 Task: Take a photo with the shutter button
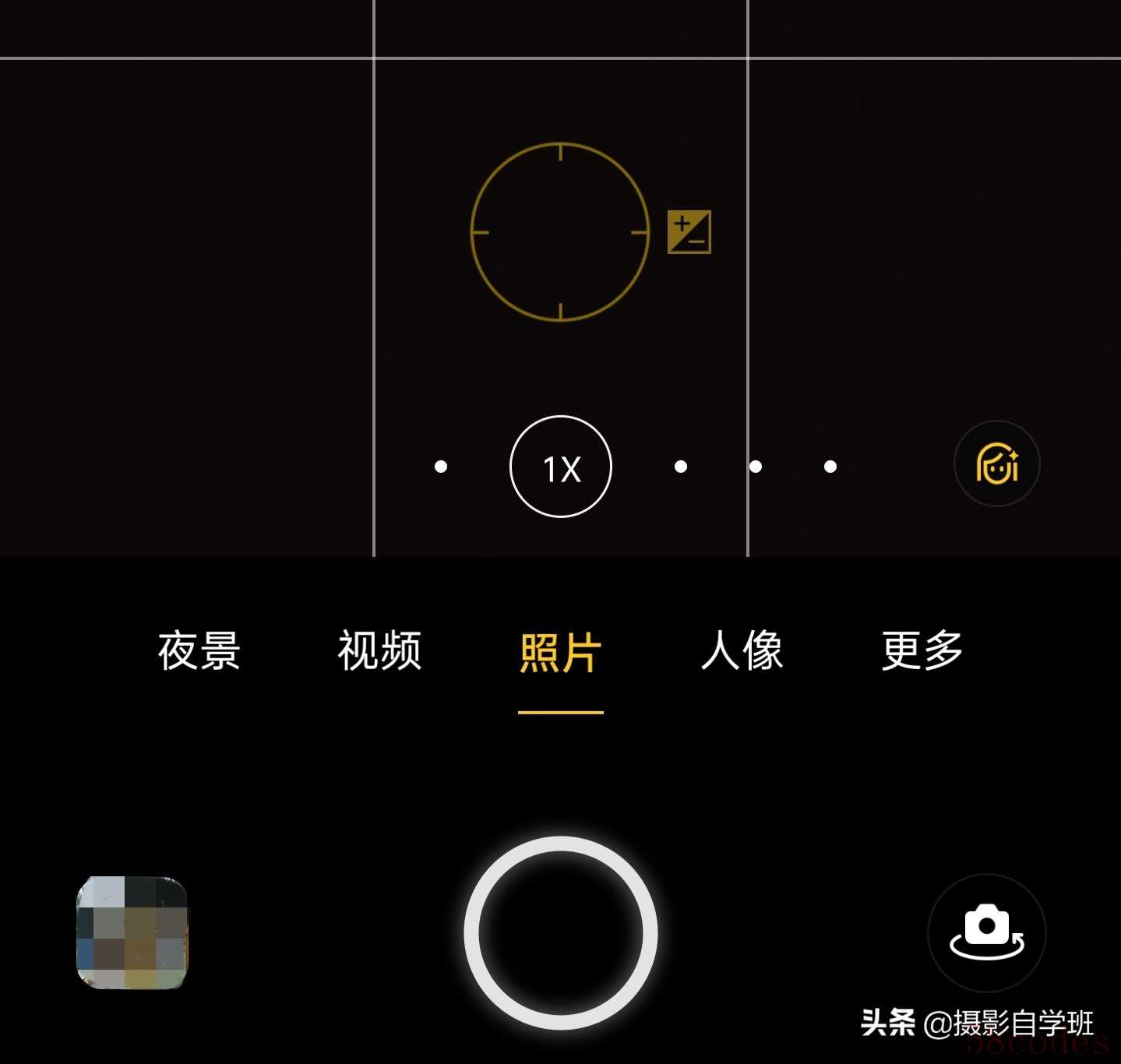click(560, 932)
